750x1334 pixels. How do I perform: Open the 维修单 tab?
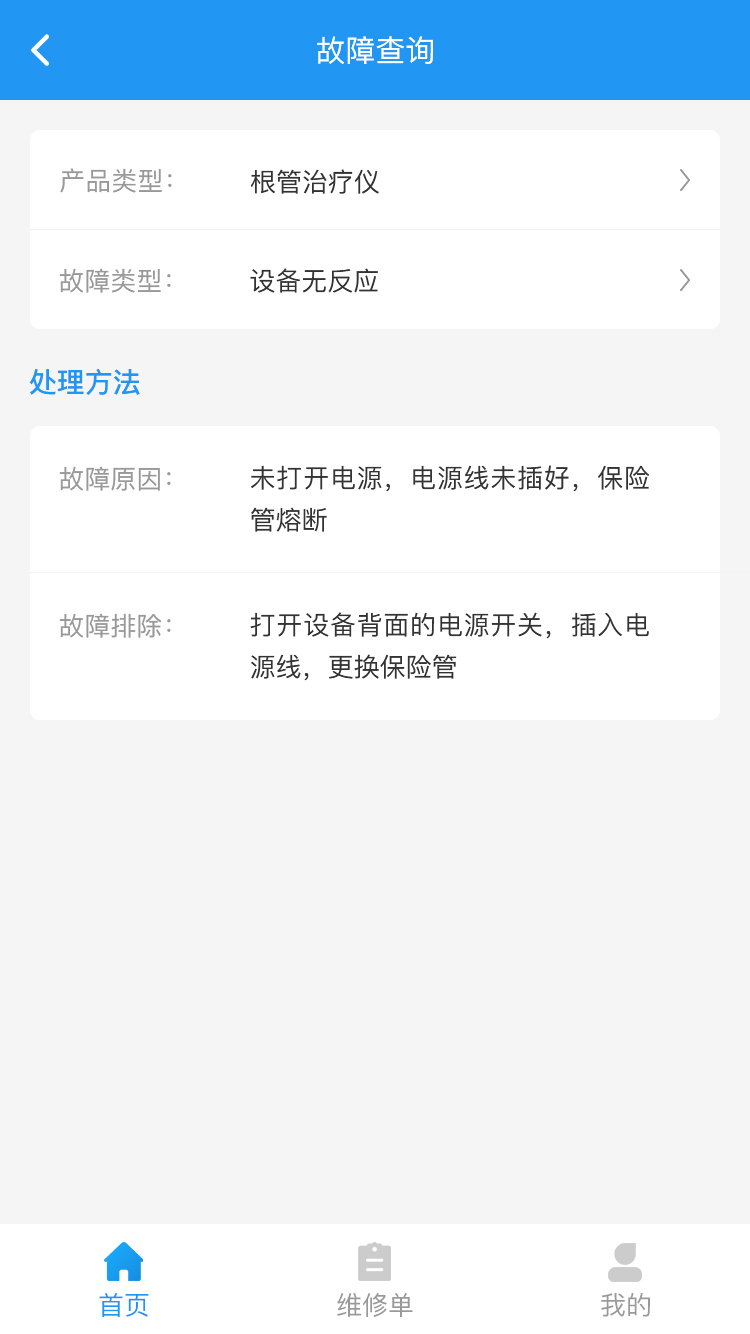click(x=375, y=1280)
